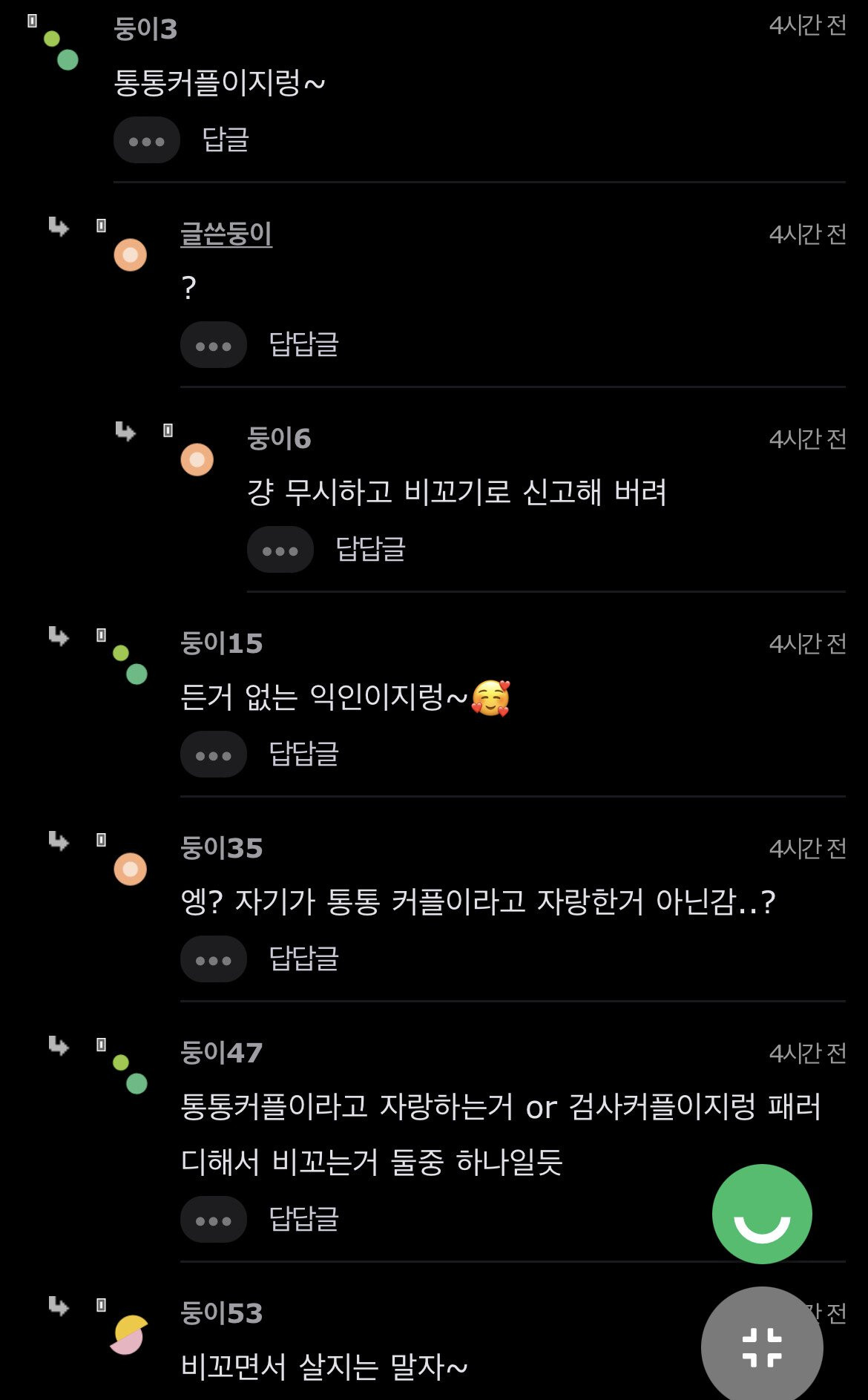The width and height of the screenshot is (868, 1400).
Task: Open more options on 둥이6's reply
Action: coord(280,550)
